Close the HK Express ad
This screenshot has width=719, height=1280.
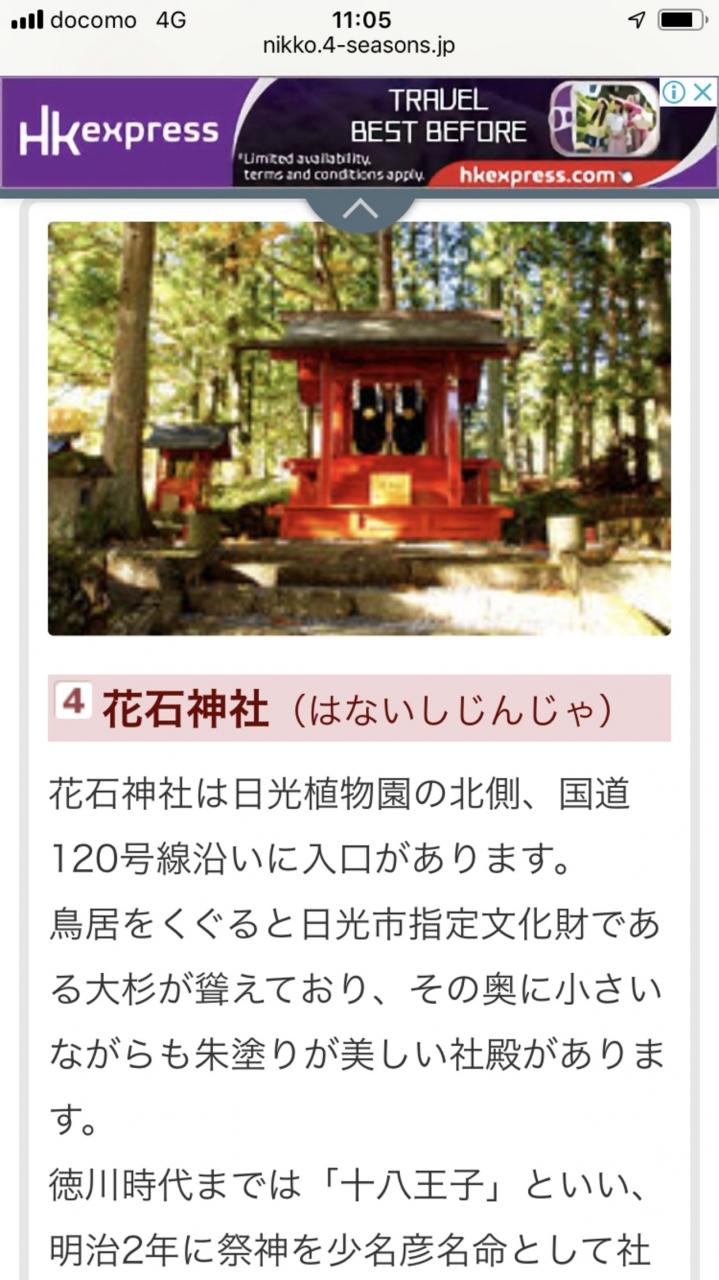pos(705,92)
